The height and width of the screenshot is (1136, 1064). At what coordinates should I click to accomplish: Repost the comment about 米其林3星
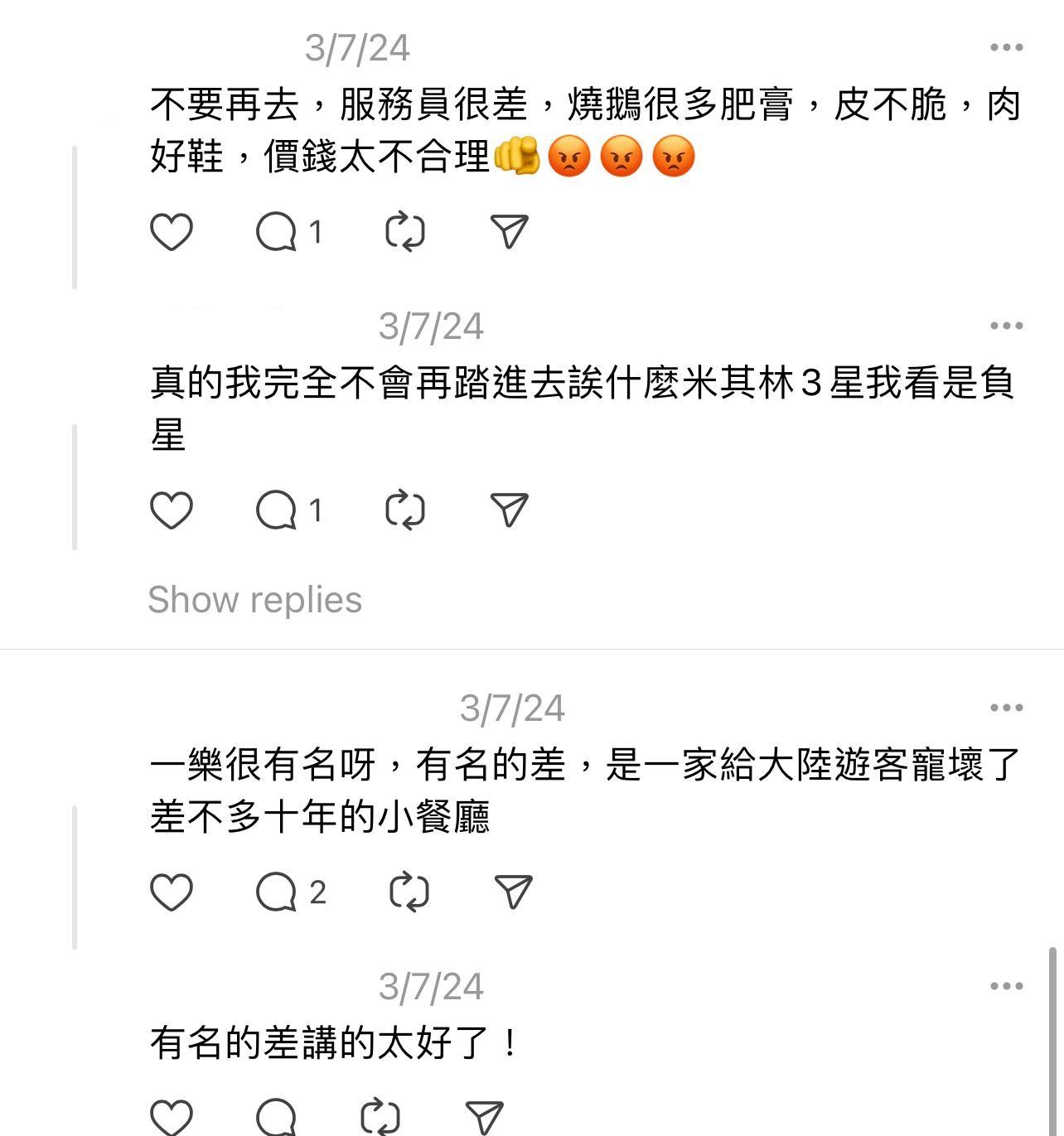tap(405, 510)
